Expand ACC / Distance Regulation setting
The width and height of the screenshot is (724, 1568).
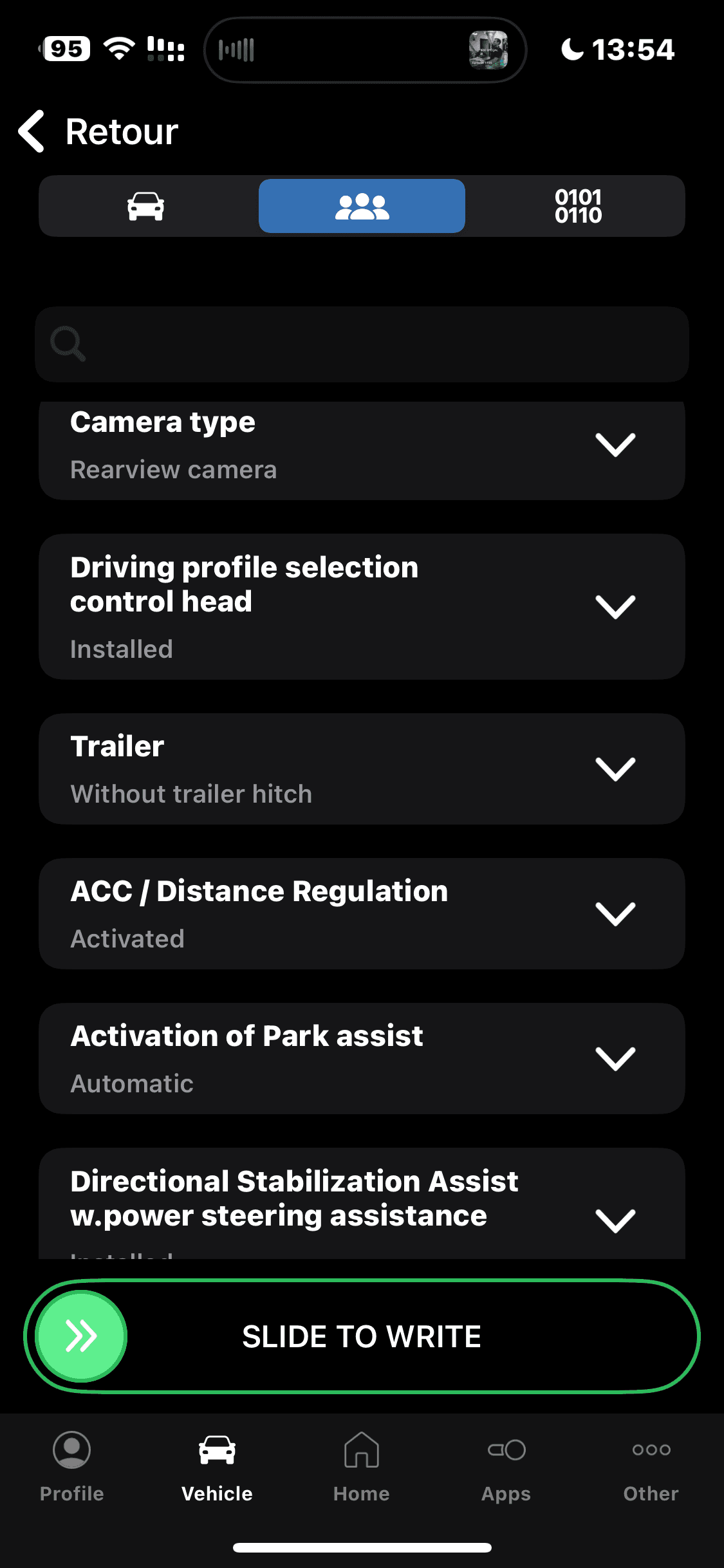tap(615, 914)
